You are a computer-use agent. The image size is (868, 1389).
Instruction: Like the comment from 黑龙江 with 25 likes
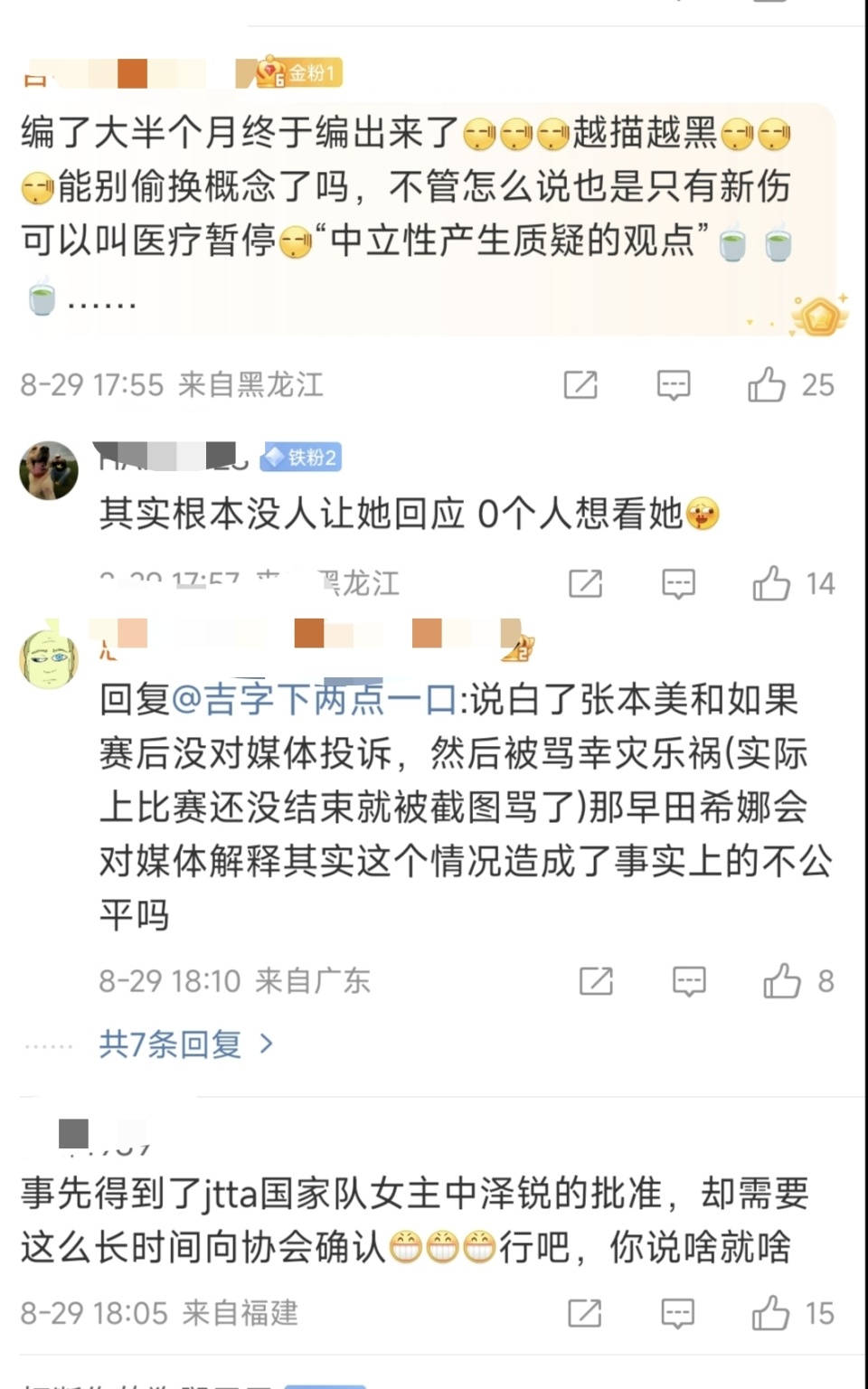[x=767, y=384]
